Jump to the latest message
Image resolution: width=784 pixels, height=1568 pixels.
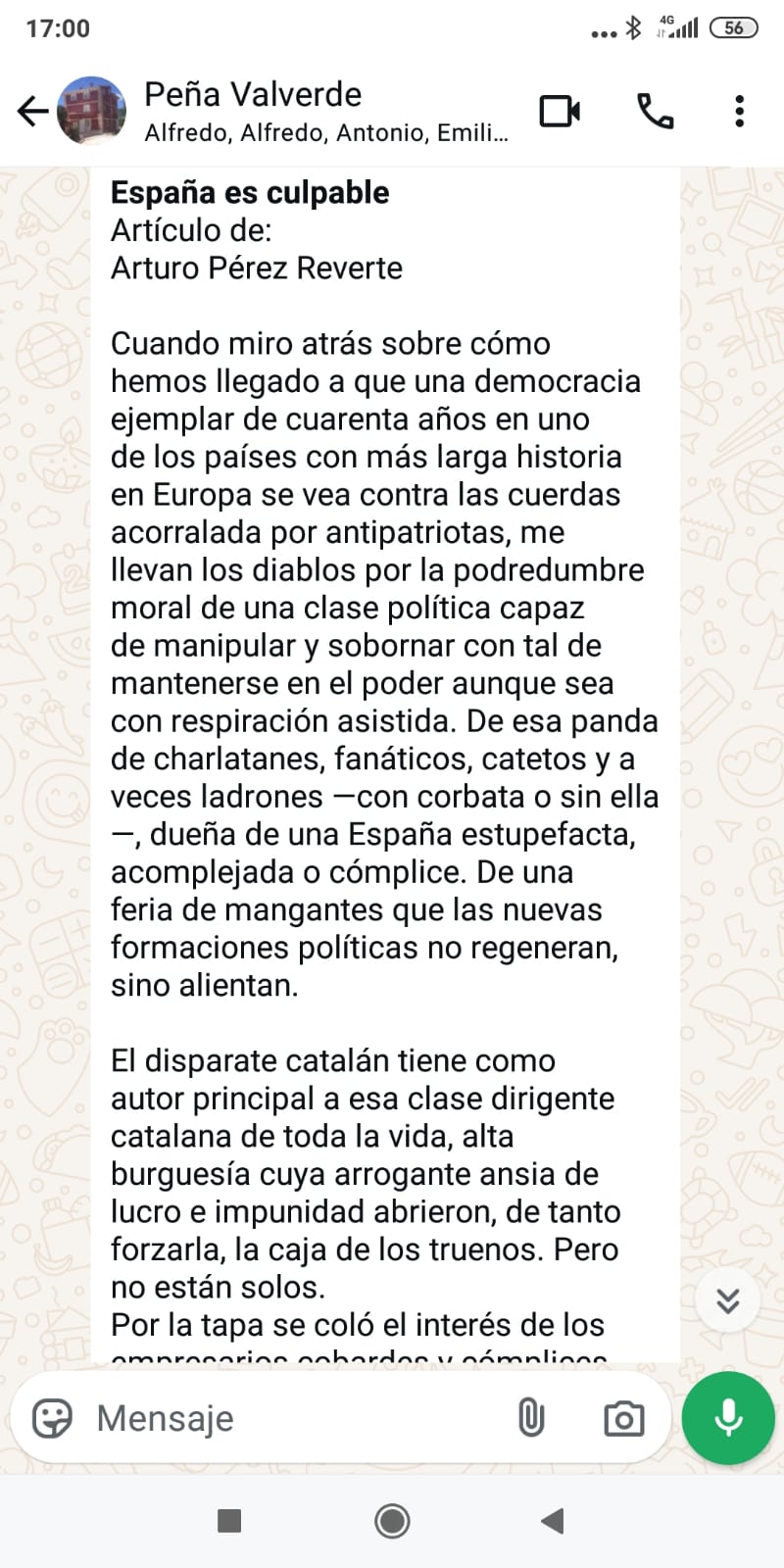pos(727,1300)
